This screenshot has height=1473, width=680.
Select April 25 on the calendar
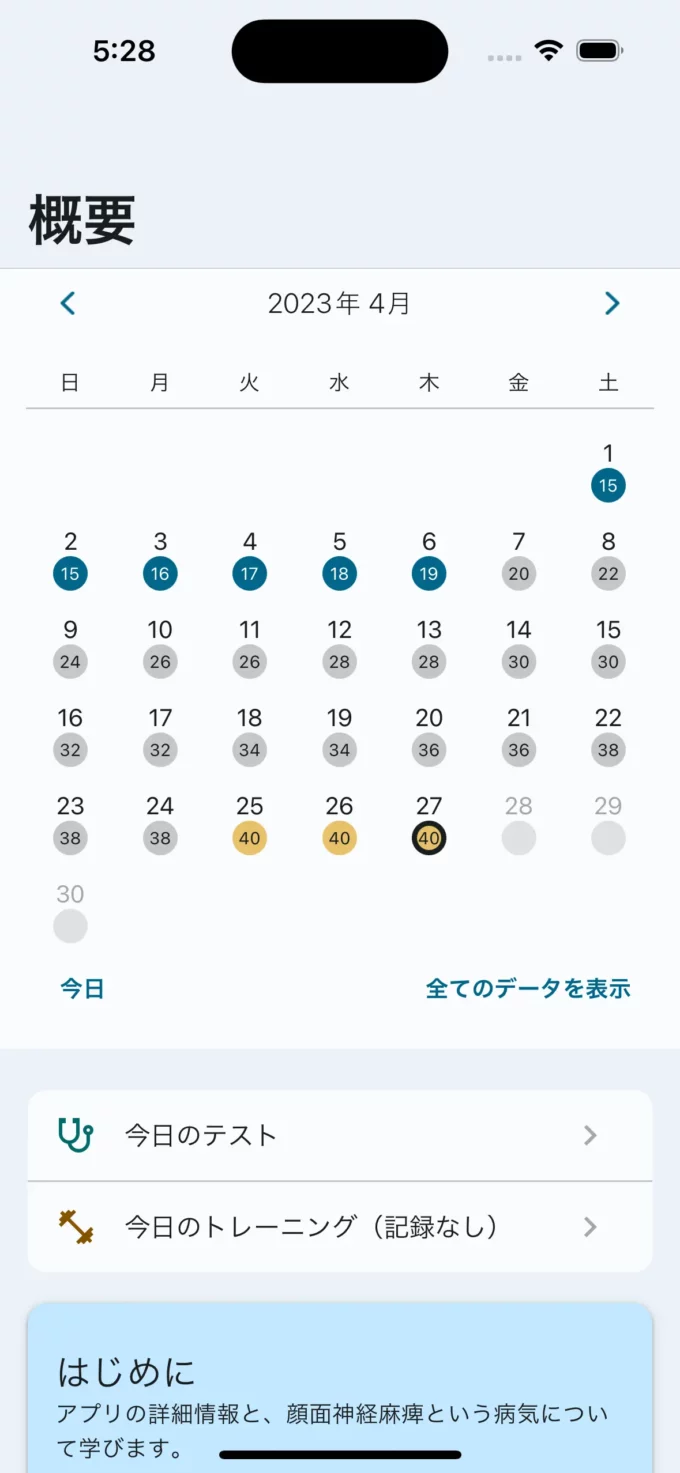tap(250, 823)
